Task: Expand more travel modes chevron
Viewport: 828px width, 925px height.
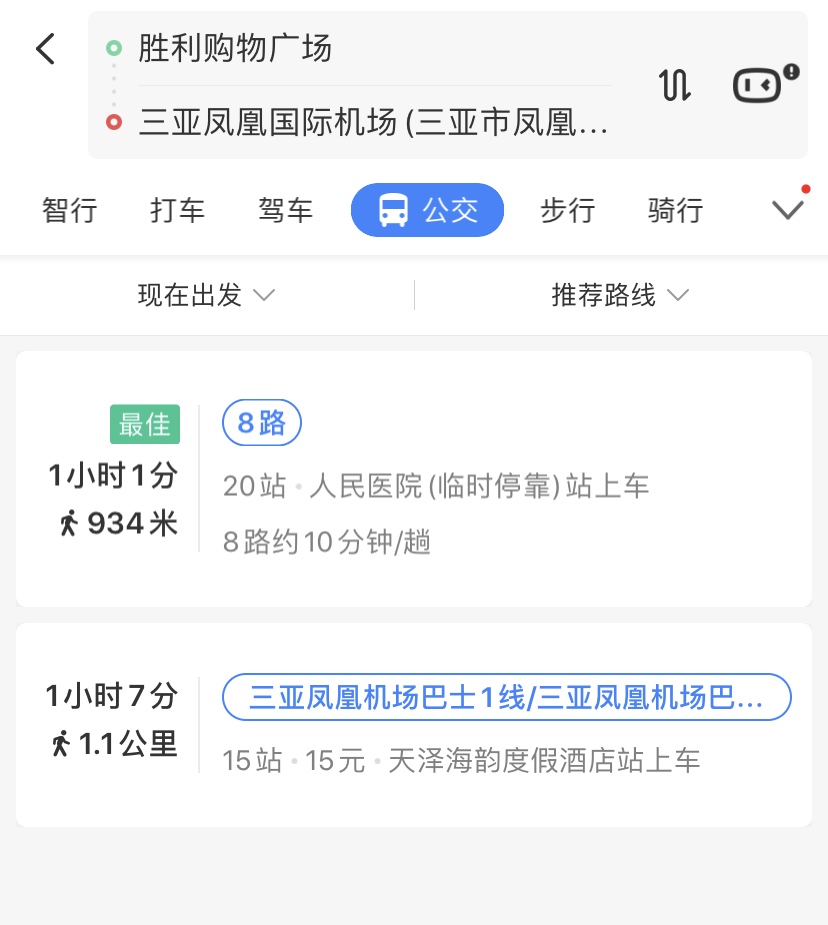Action: point(788,210)
